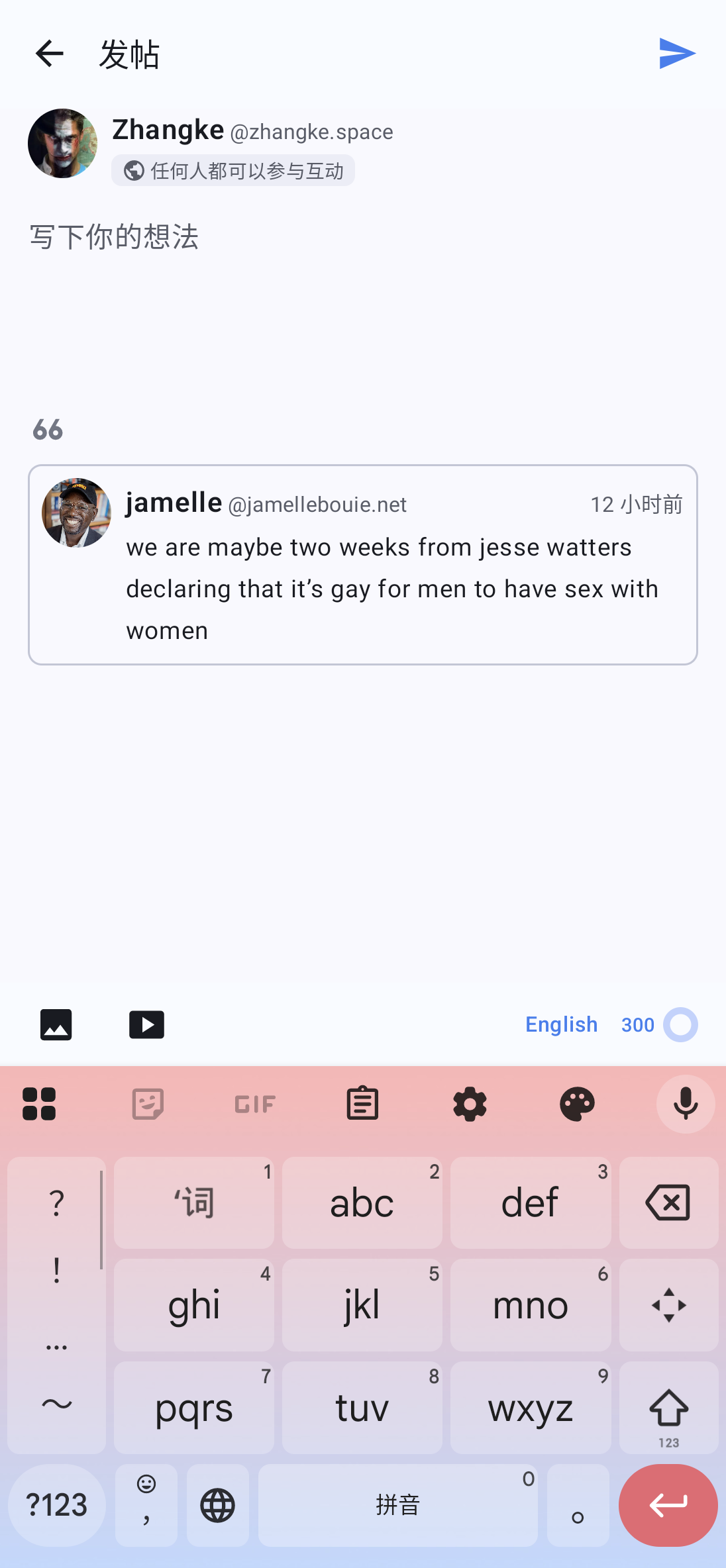This screenshot has height=1568, width=726.
Task: Go back from the 发帖 compose screen
Action: [x=50, y=54]
